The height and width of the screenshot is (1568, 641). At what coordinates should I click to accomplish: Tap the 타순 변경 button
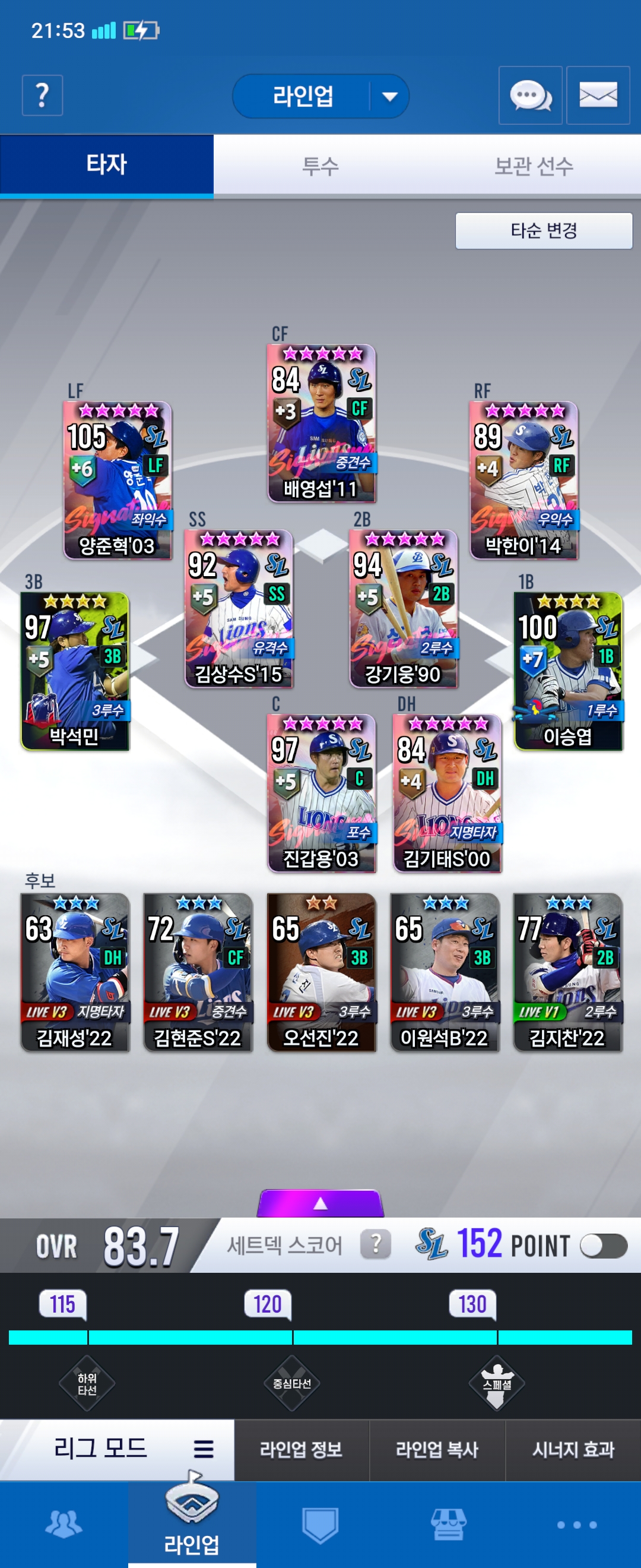pos(543,230)
